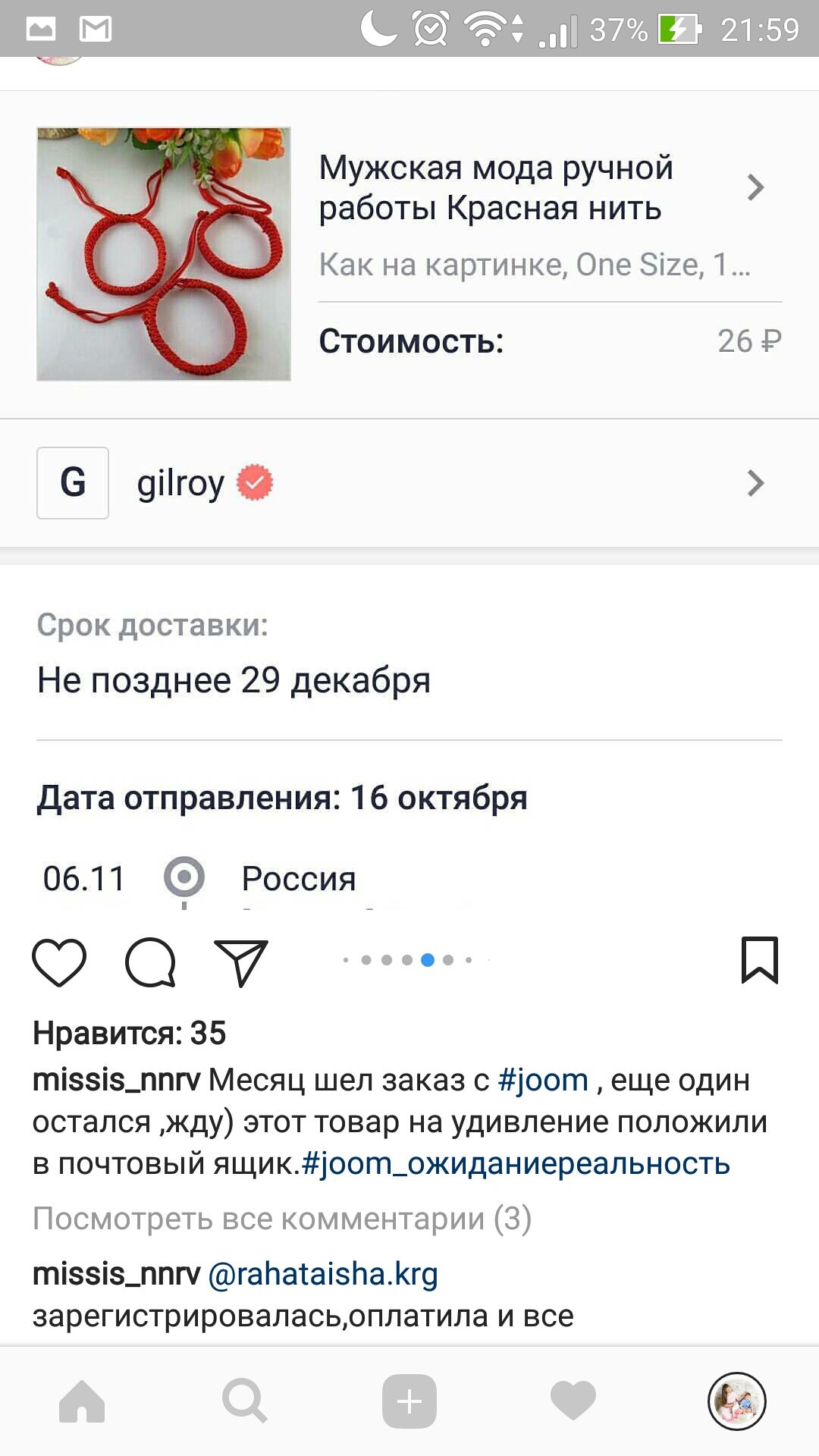This screenshot has height=1456, width=819.
Task: Like the post by missis_nnrv
Action: click(59, 962)
